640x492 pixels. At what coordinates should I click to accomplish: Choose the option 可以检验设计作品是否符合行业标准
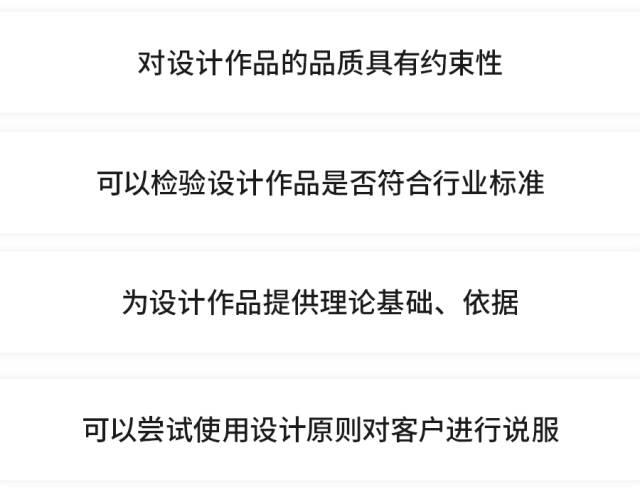[x=320, y=184]
